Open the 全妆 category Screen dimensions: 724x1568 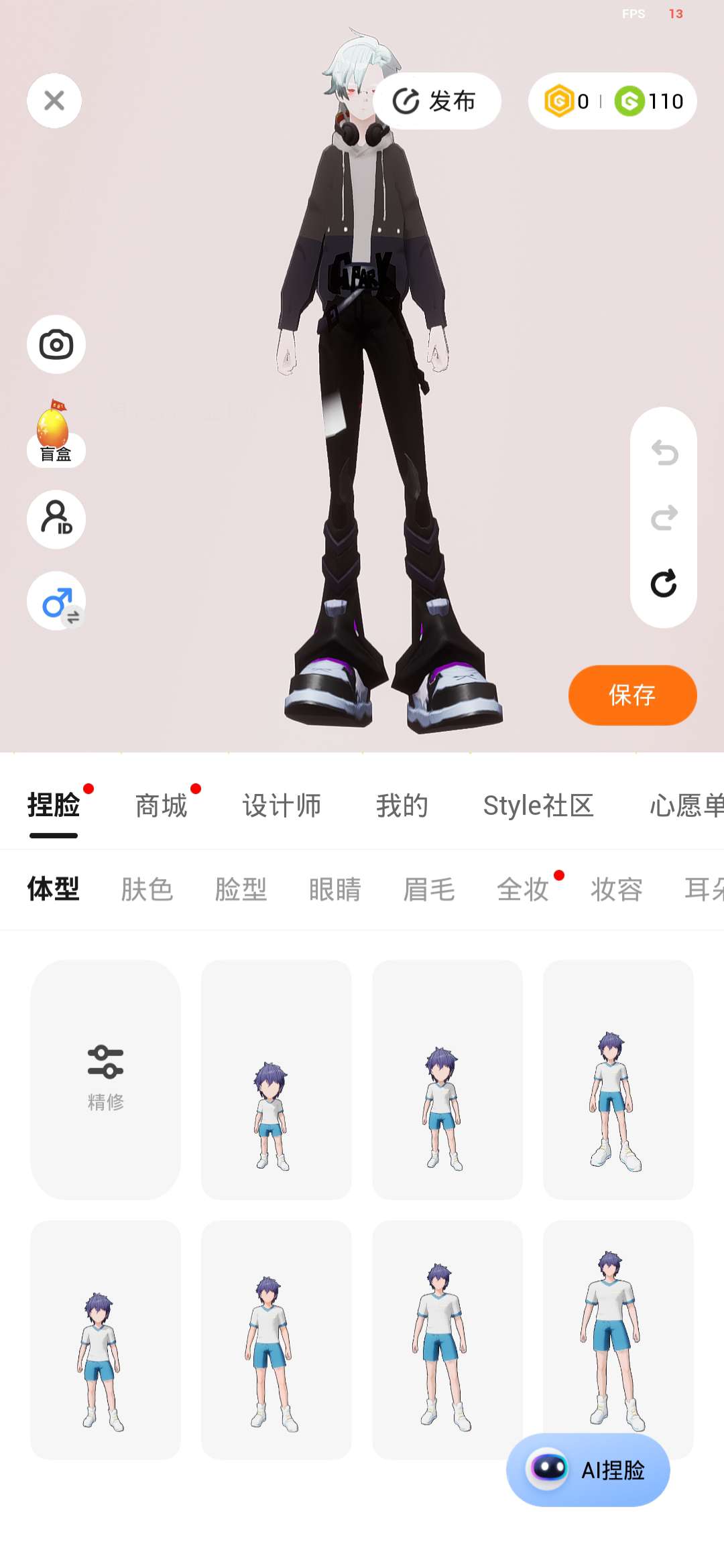(x=523, y=890)
